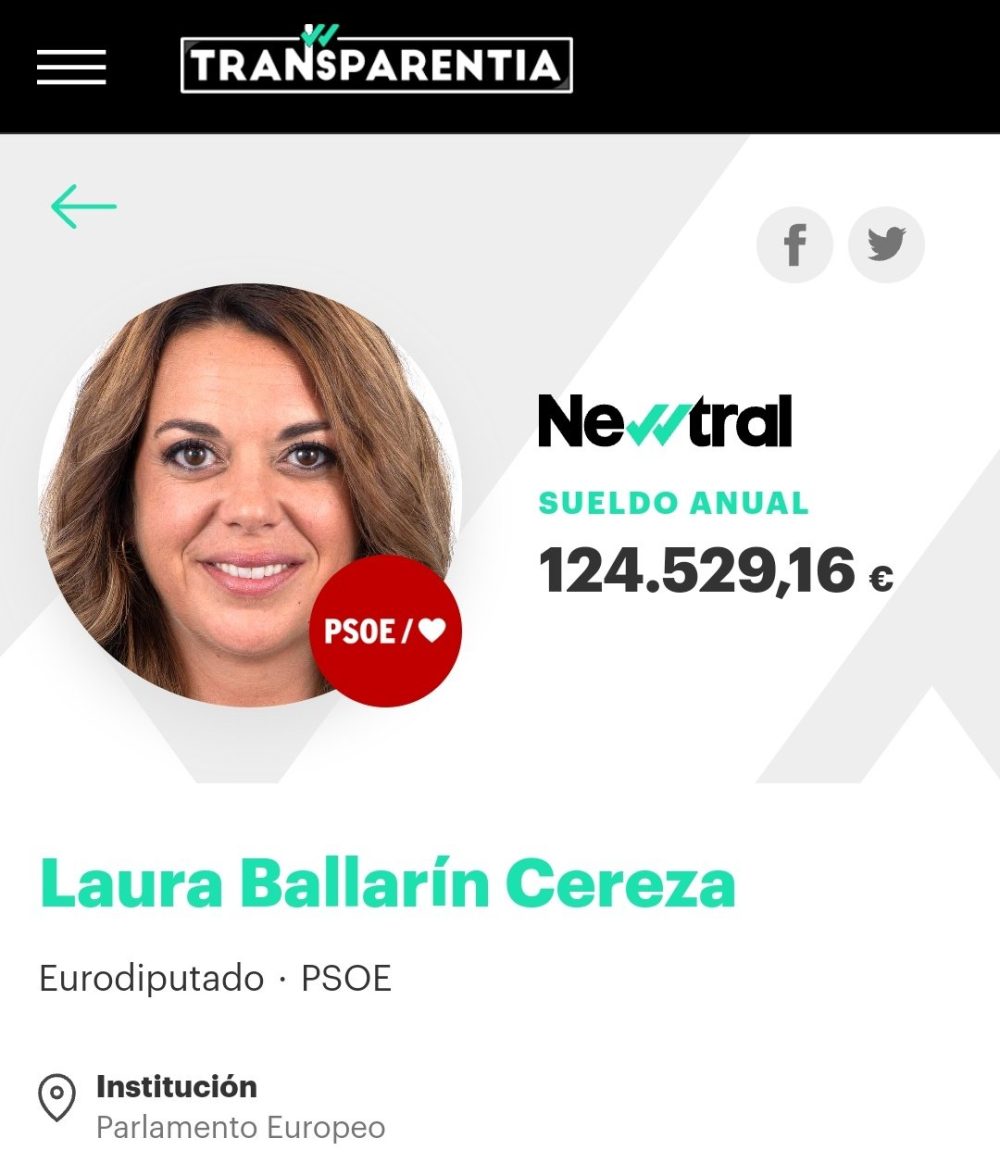Click the Eurodiputado · PSOE role text

[x=215, y=980]
